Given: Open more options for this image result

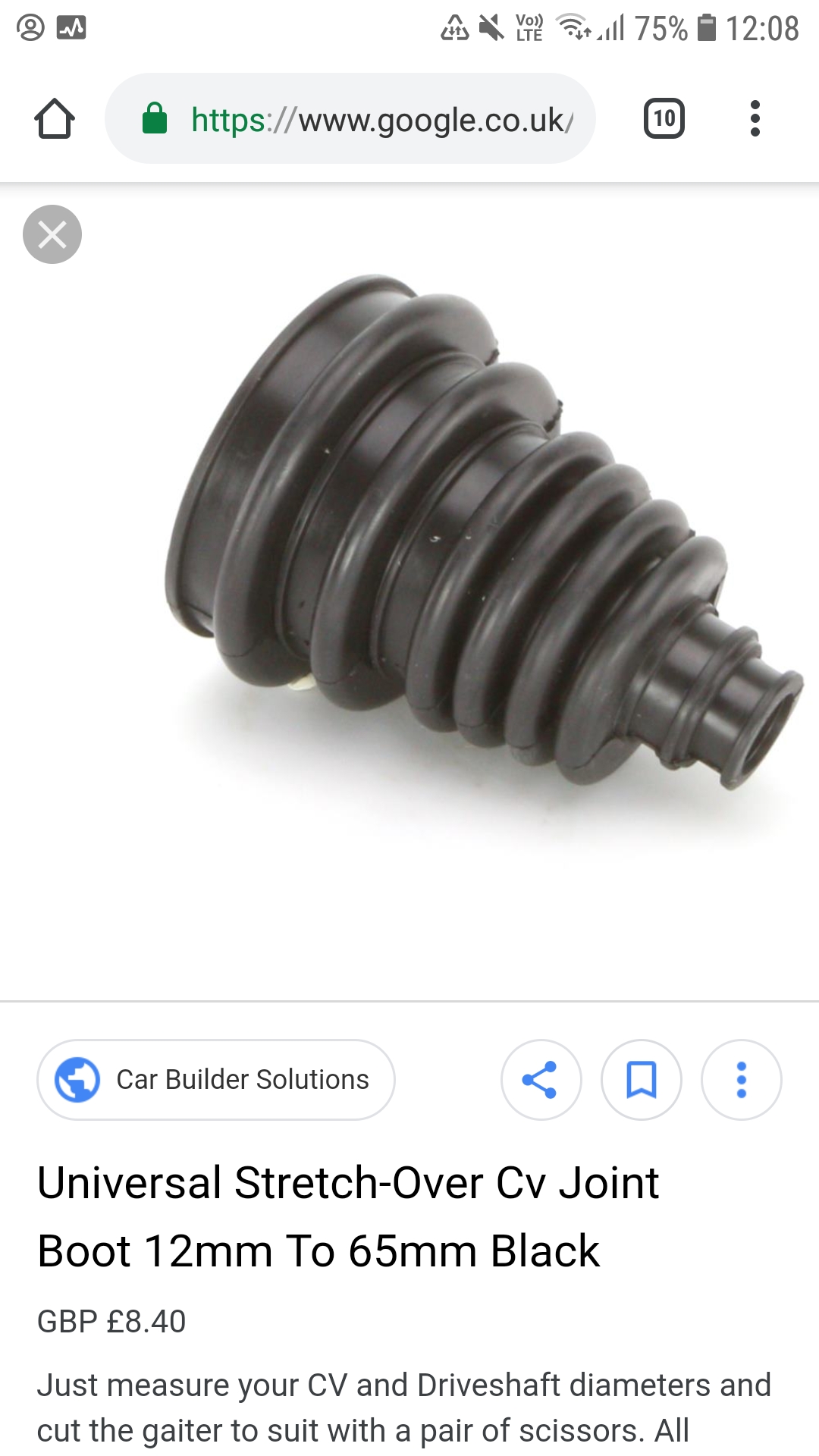Looking at the screenshot, I should (741, 1079).
